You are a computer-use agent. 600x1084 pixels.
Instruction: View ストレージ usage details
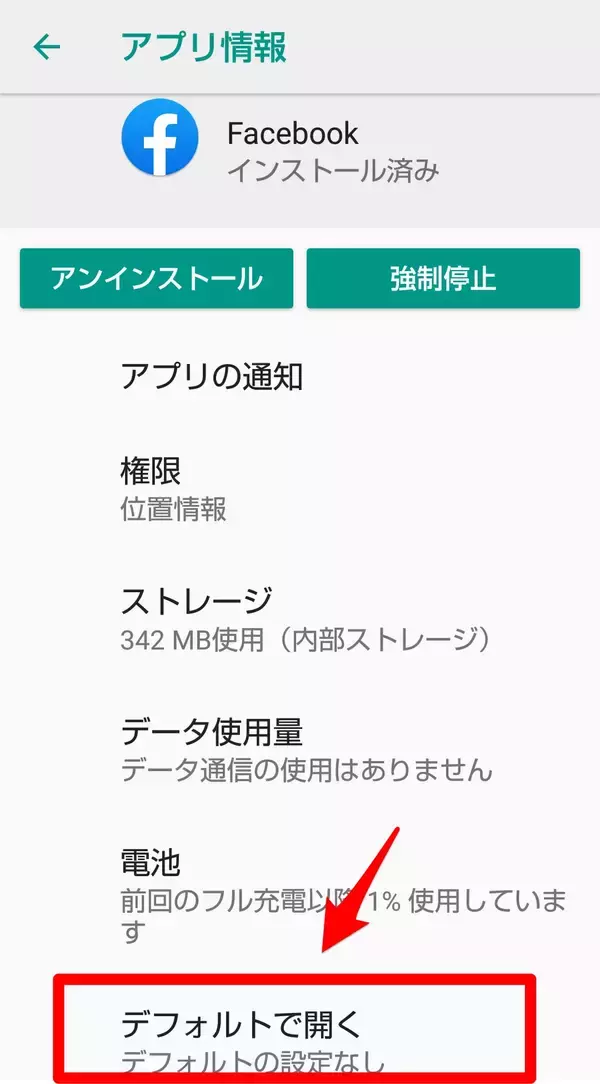300,618
